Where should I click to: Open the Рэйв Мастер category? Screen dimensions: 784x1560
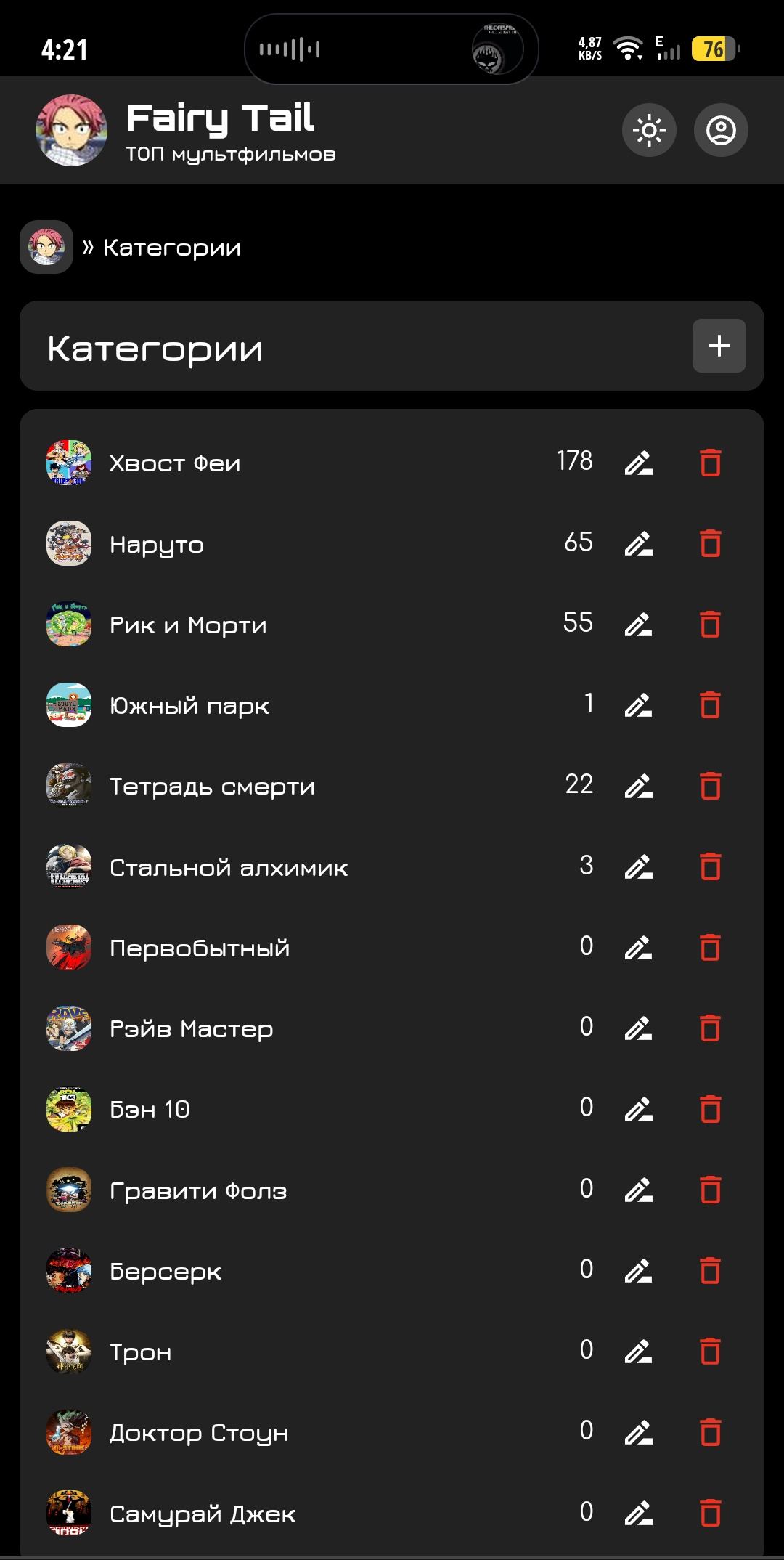click(x=191, y=1029)
